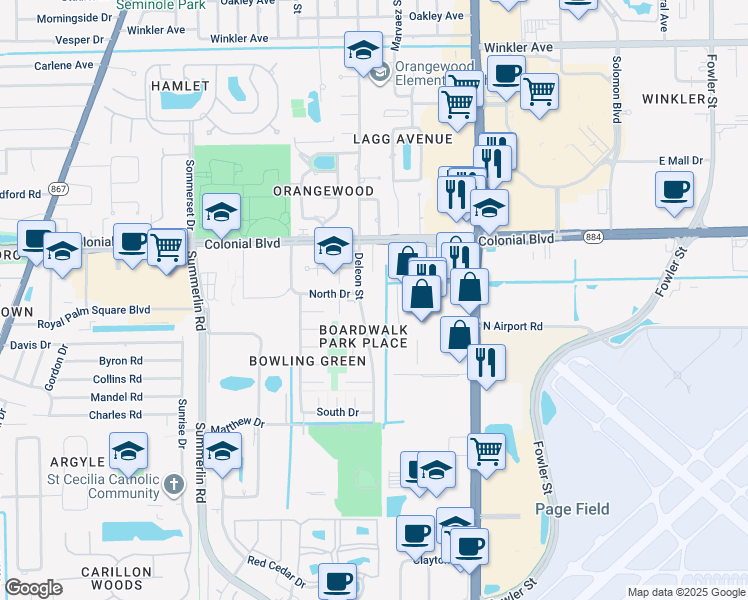Select the school marker on Winkler Ave
748x600 pixels.
tap(363, 51)
